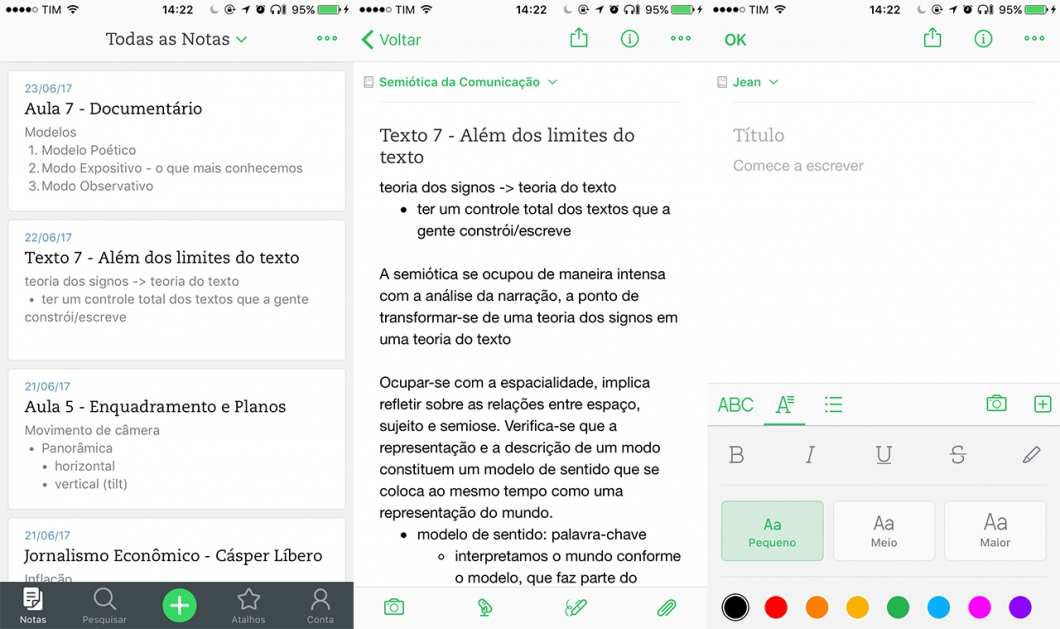
Task: Apply strikethrough formatting
Action: [957, 455]
